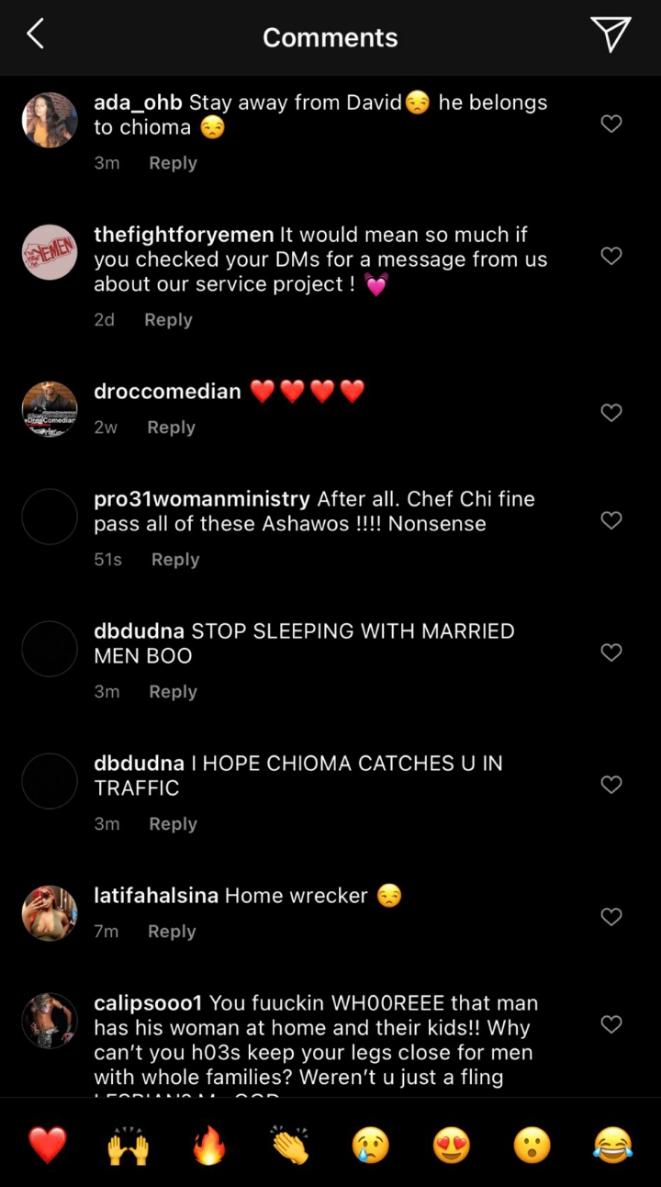This screenshot has height=1187, width=661.
Task: Like latifahalsina's Home wrecker comment
Action: 611,916
